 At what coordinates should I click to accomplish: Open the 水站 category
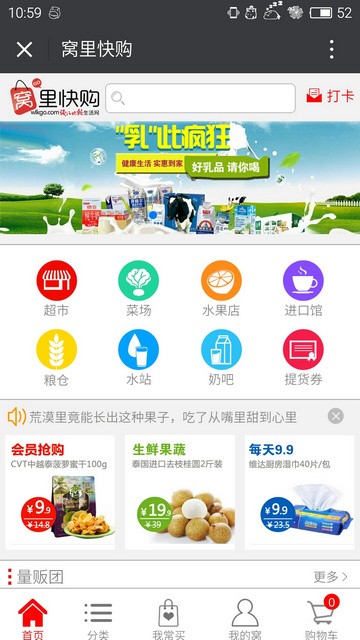coord(138,358)
